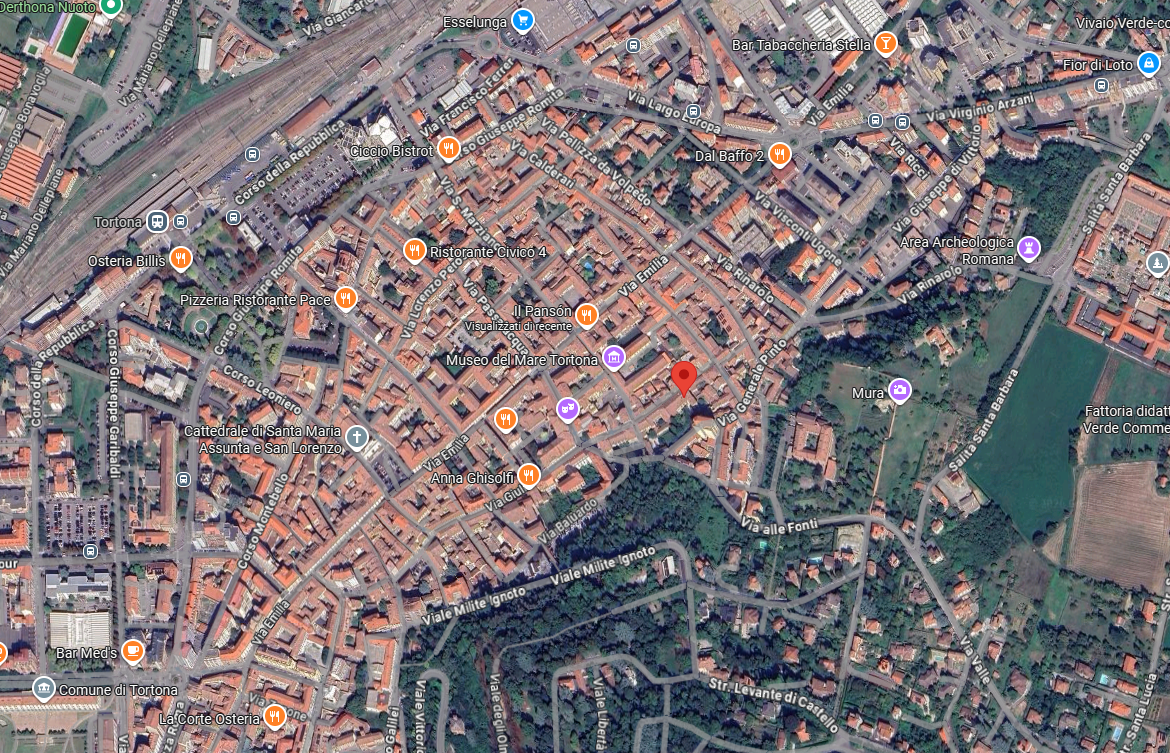View Ristorante Civico 4 details
The image size is (1170, 753).
(x=415, y=251)
